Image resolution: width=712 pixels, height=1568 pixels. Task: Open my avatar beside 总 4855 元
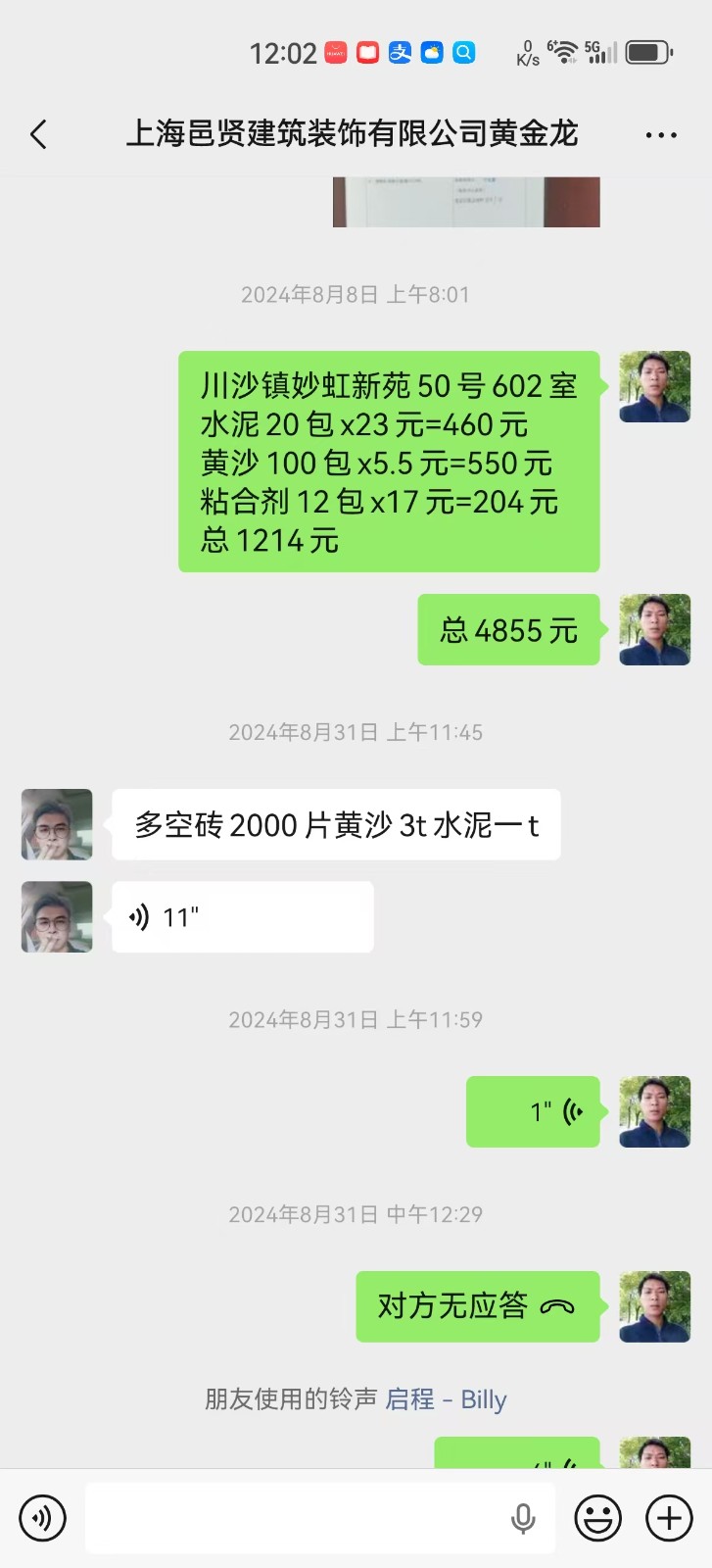click(654, 630)
